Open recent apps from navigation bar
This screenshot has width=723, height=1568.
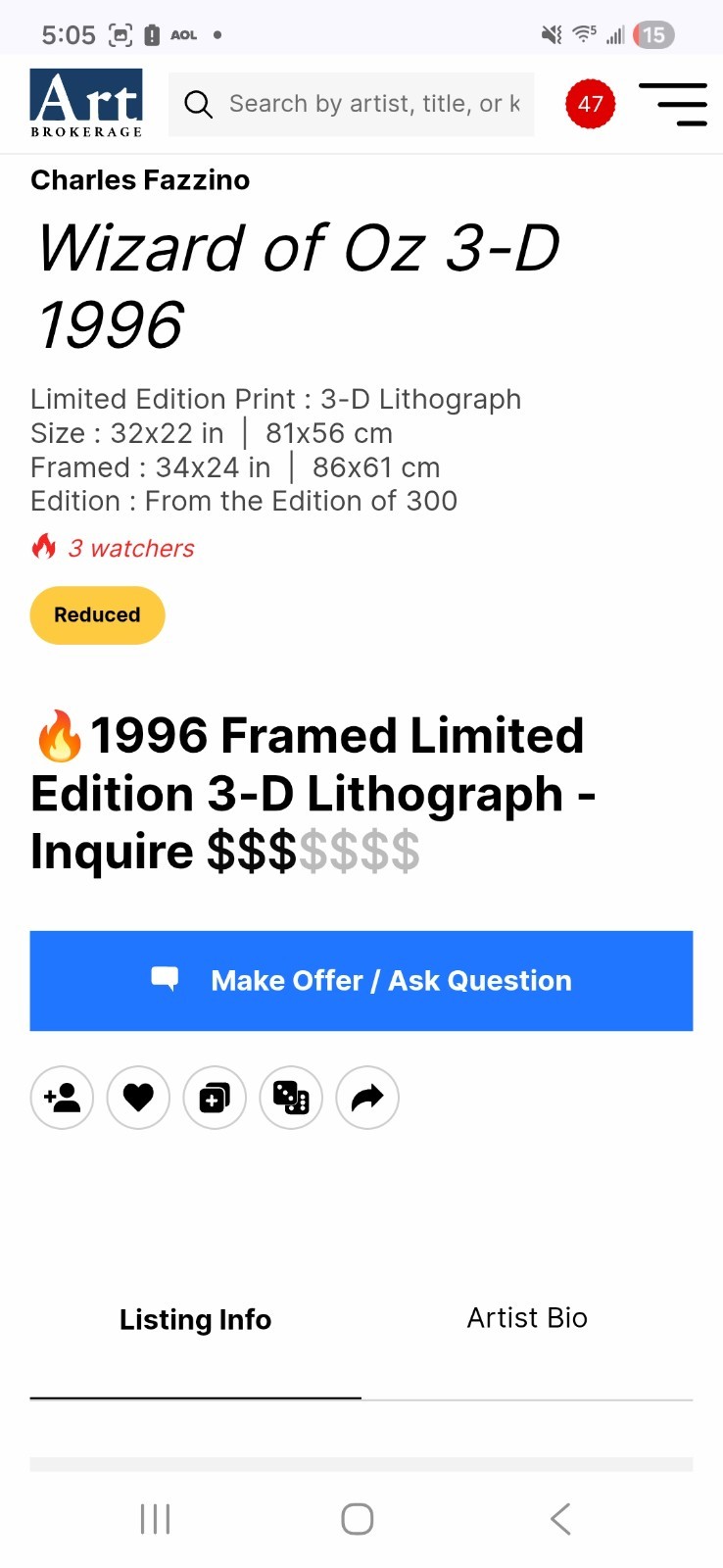click(156, 1519)
